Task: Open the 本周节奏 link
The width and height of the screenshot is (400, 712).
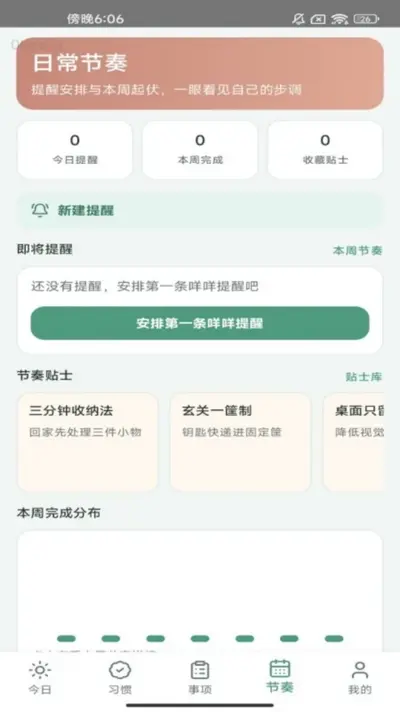Action: pos(357,251)
